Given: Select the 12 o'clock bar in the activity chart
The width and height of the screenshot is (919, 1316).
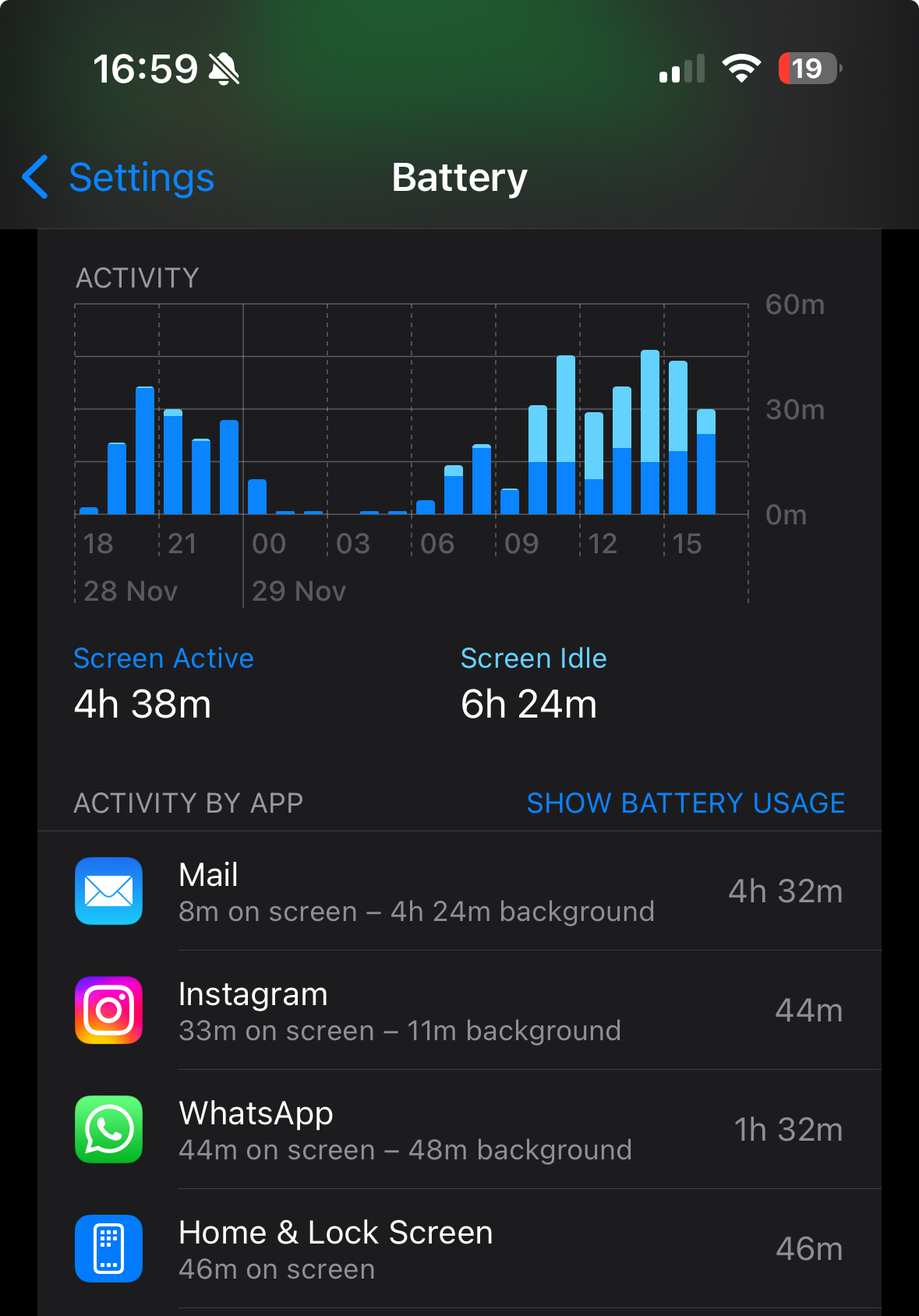Looking at the screenshot, I should [594, 464].
